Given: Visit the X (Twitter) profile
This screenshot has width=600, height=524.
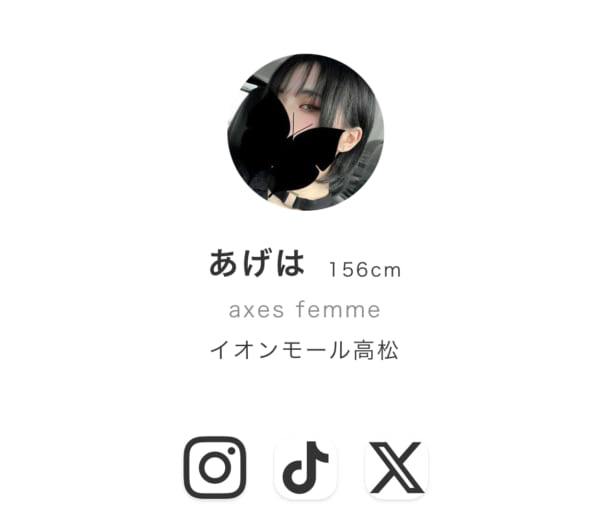Looking at the screenshot, I should tap(396, 468).
